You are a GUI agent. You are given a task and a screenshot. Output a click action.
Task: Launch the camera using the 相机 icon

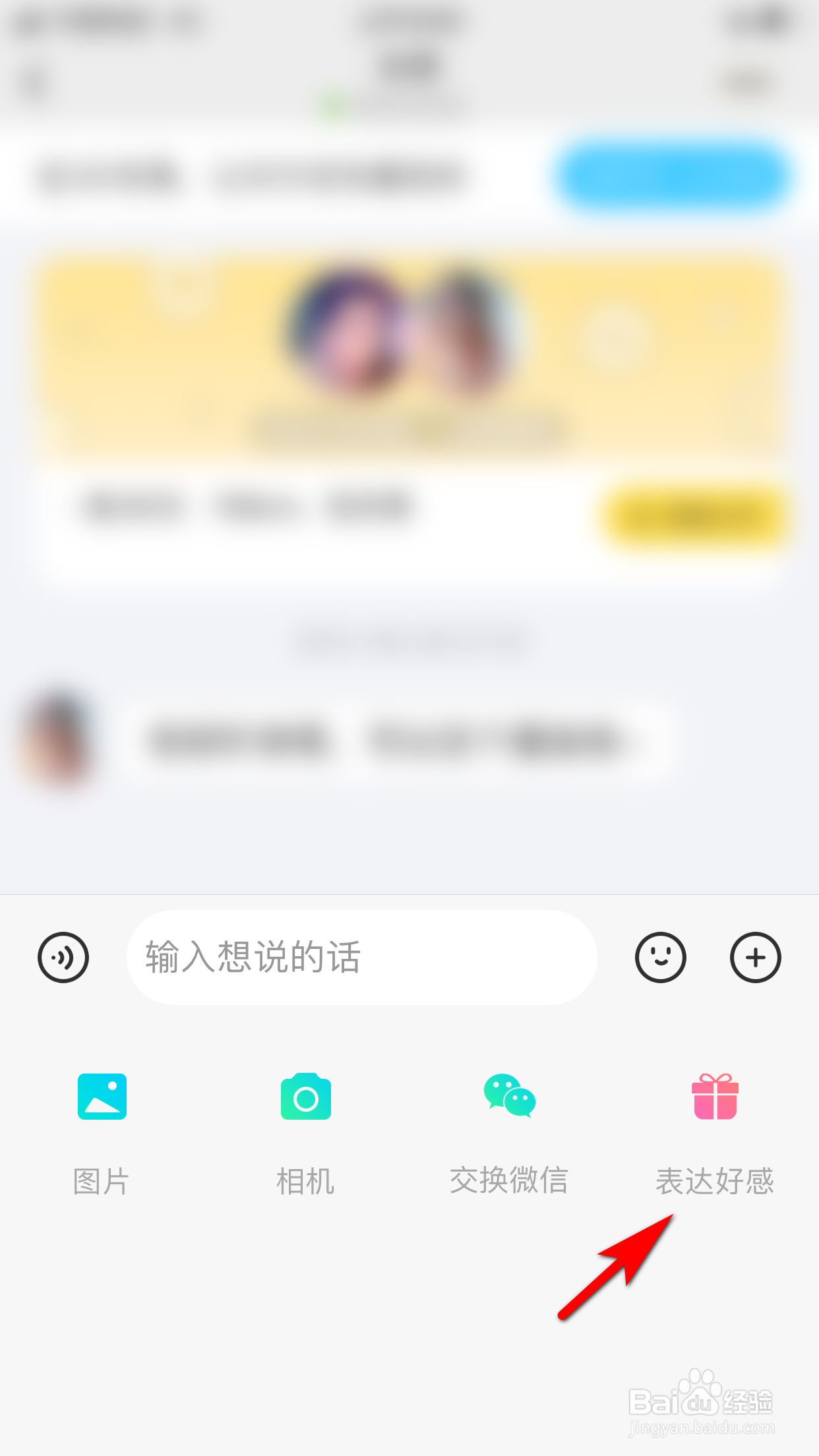pos(305,1097)
